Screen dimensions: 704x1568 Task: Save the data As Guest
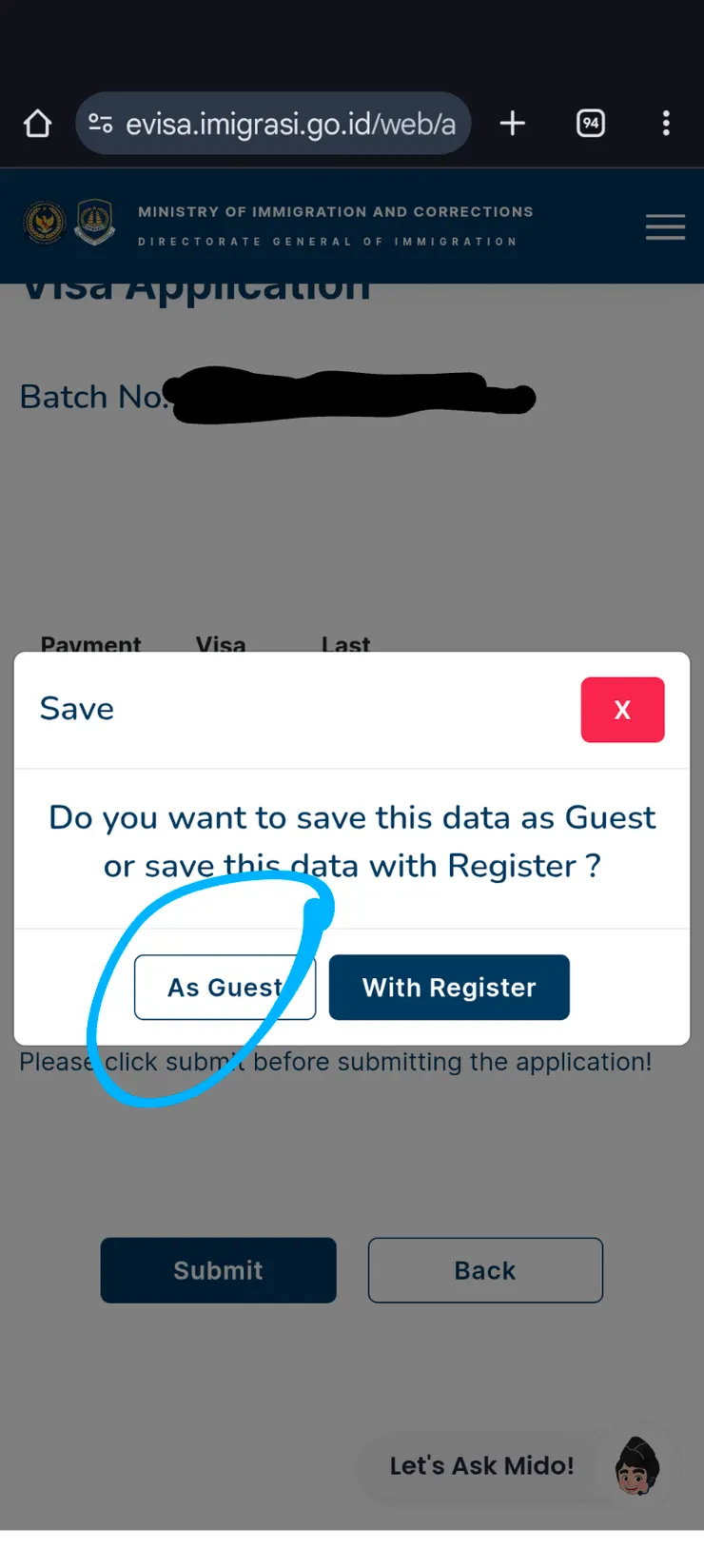coord(225,988)
